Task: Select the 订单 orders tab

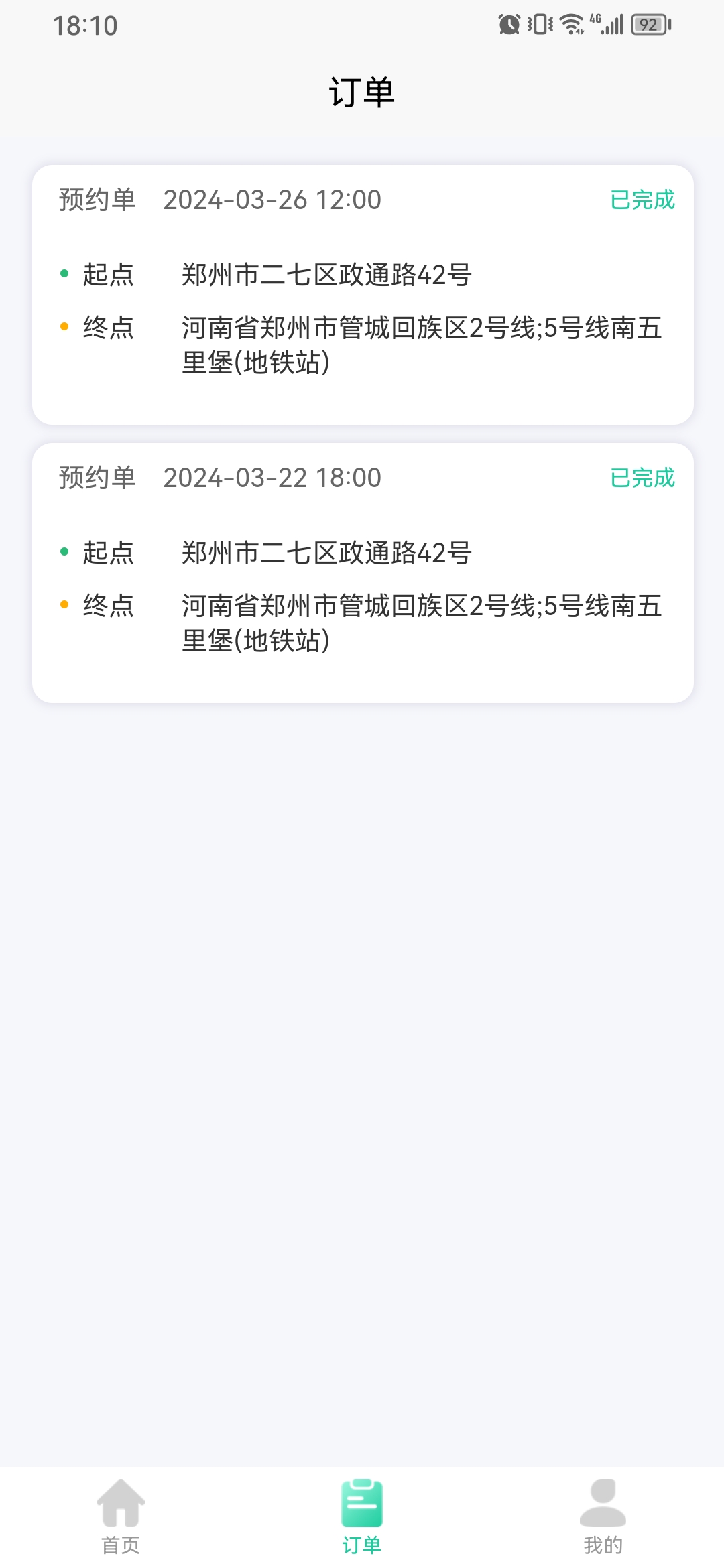Action: pos(362,1516)
